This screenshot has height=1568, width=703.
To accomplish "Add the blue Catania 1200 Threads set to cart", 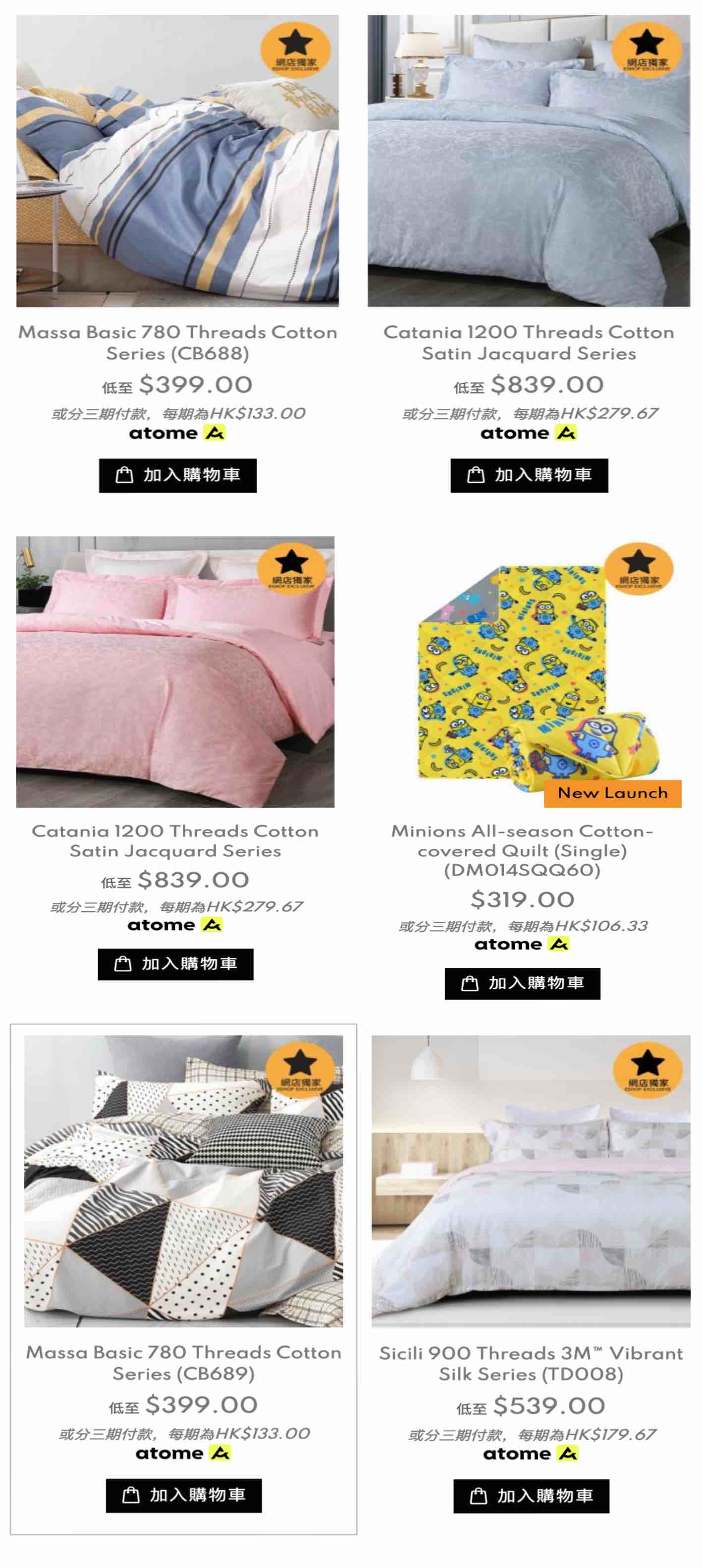I will tap(529, 475).
